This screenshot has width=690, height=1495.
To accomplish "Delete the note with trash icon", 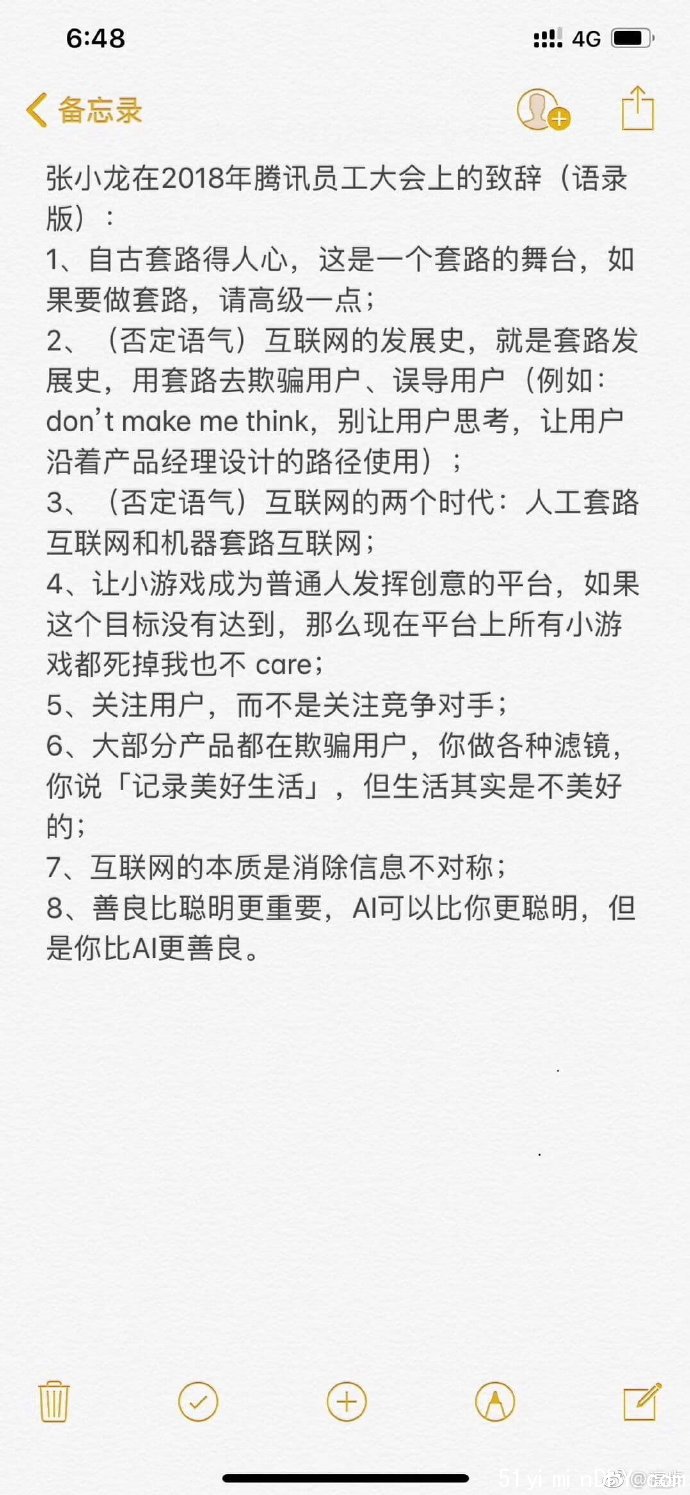I will coord(53,1401).
